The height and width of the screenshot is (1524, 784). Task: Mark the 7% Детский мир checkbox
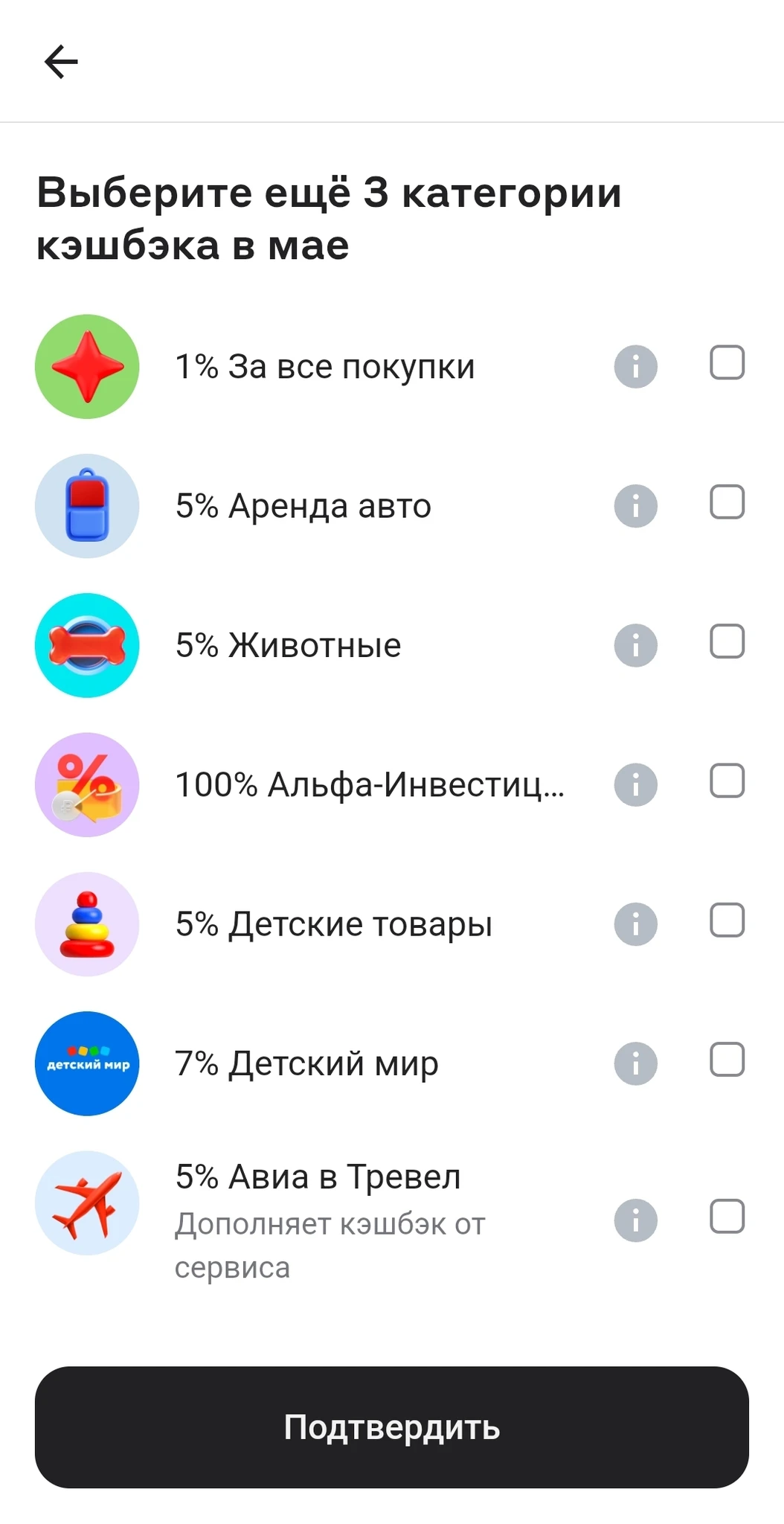pyautogui.click(x=727, y=1060)
